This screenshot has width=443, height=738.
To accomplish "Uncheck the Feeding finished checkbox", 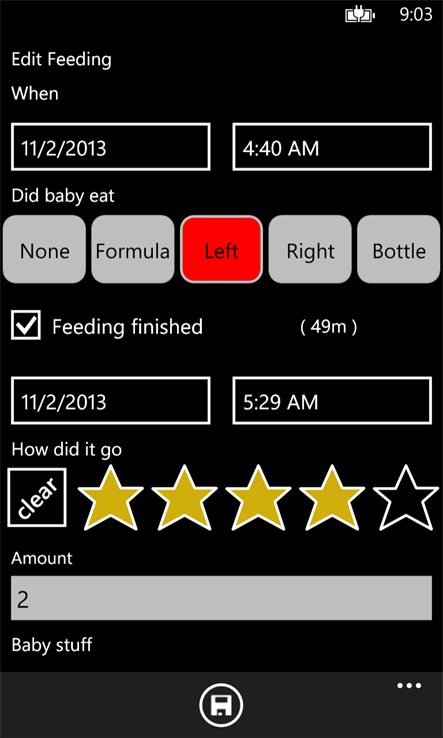I will [26, 325].
